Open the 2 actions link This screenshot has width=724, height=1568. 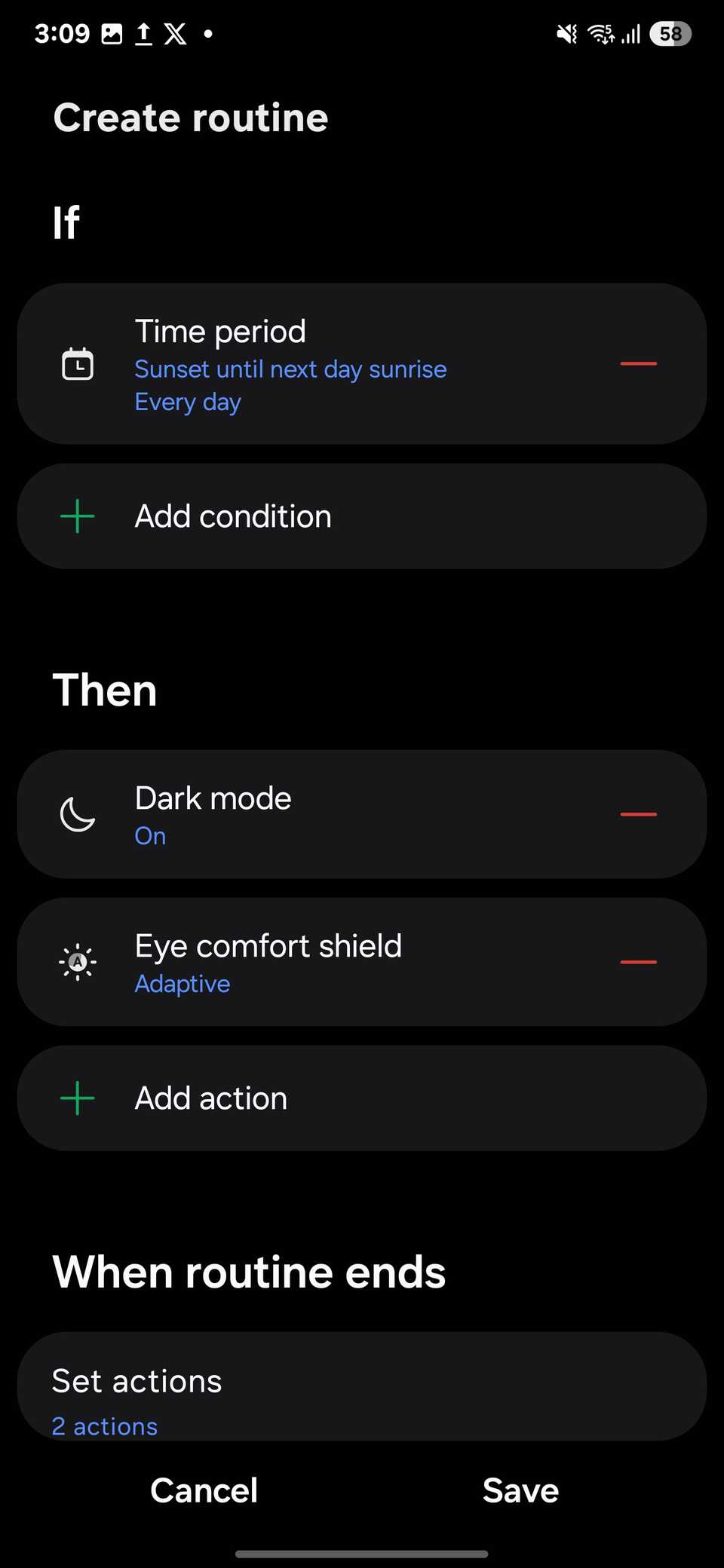click(104, 1426)
